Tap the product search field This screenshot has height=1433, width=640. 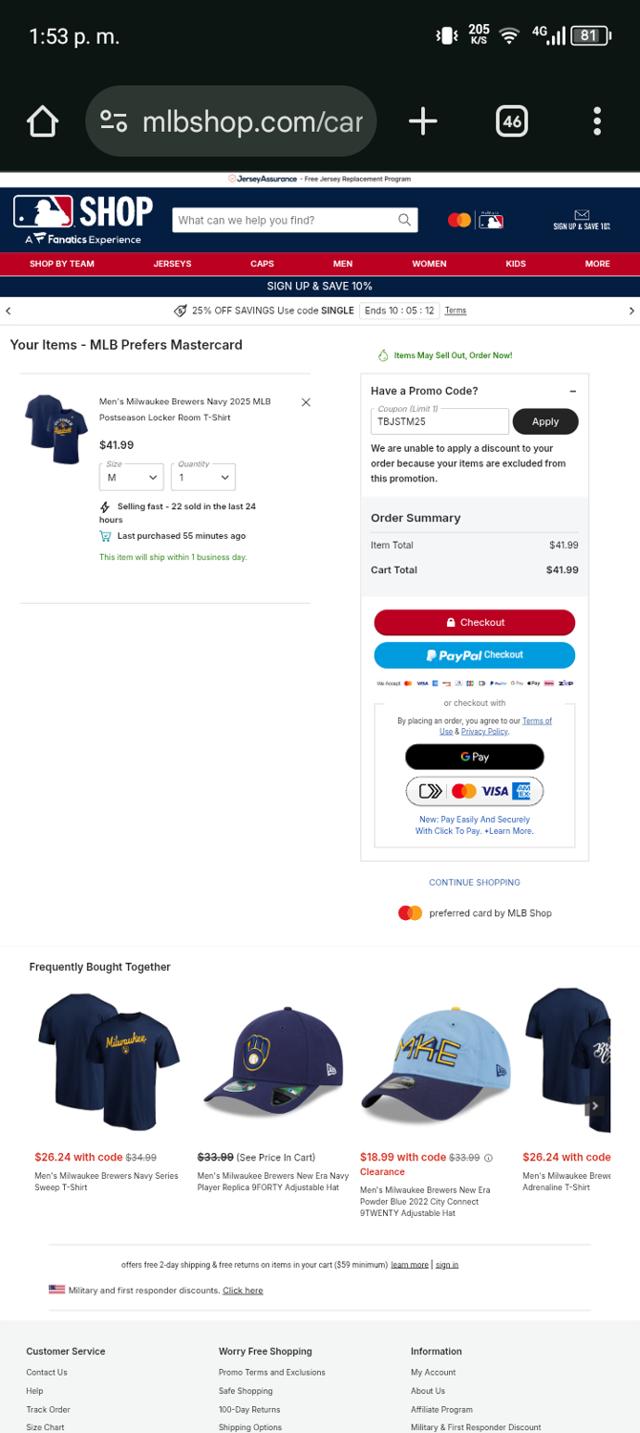click(x=287, y=220)
